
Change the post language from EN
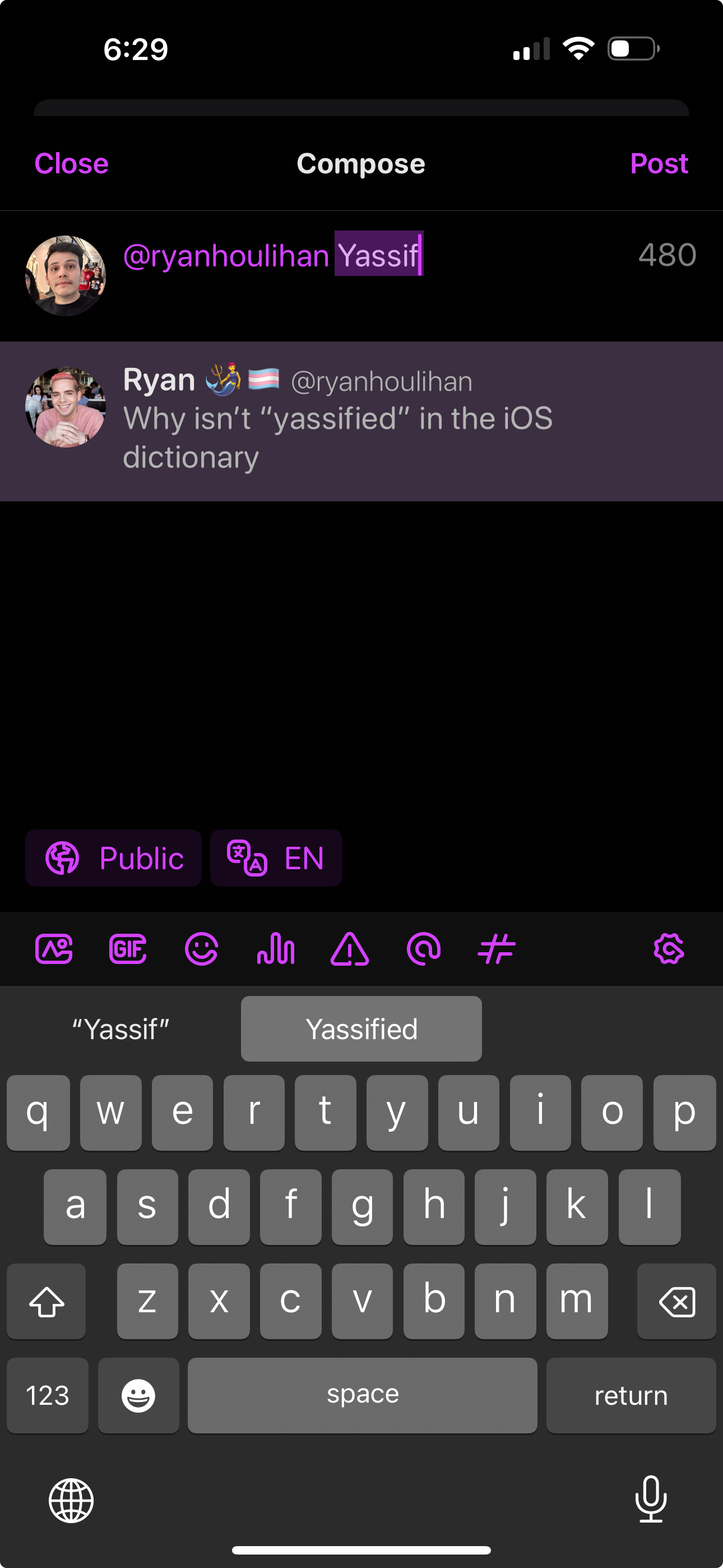(276, 858)
